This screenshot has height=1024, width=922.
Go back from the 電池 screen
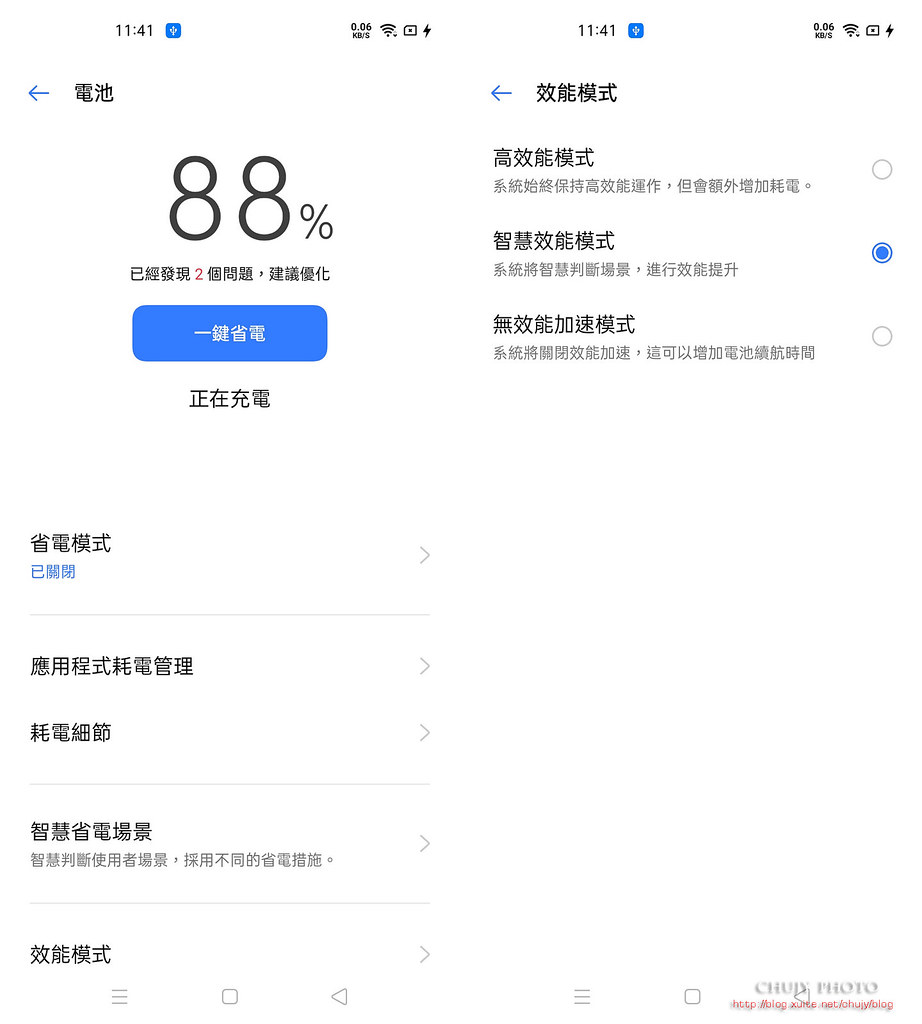point(39,93)
